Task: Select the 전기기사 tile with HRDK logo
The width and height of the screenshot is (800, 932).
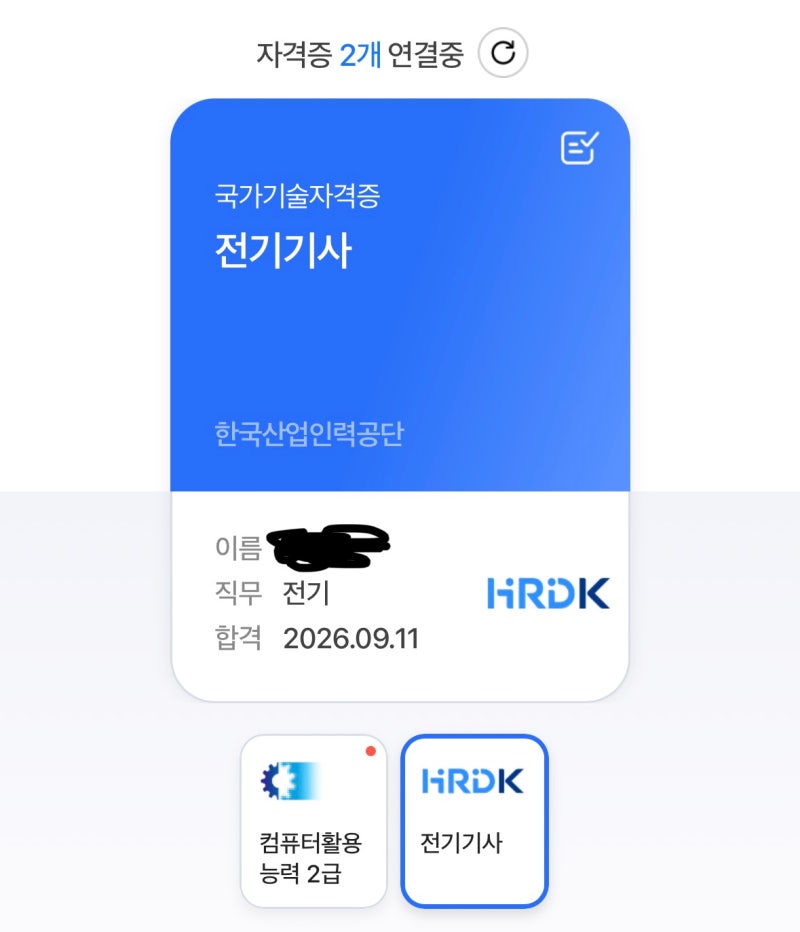Action: click(474, 821)
